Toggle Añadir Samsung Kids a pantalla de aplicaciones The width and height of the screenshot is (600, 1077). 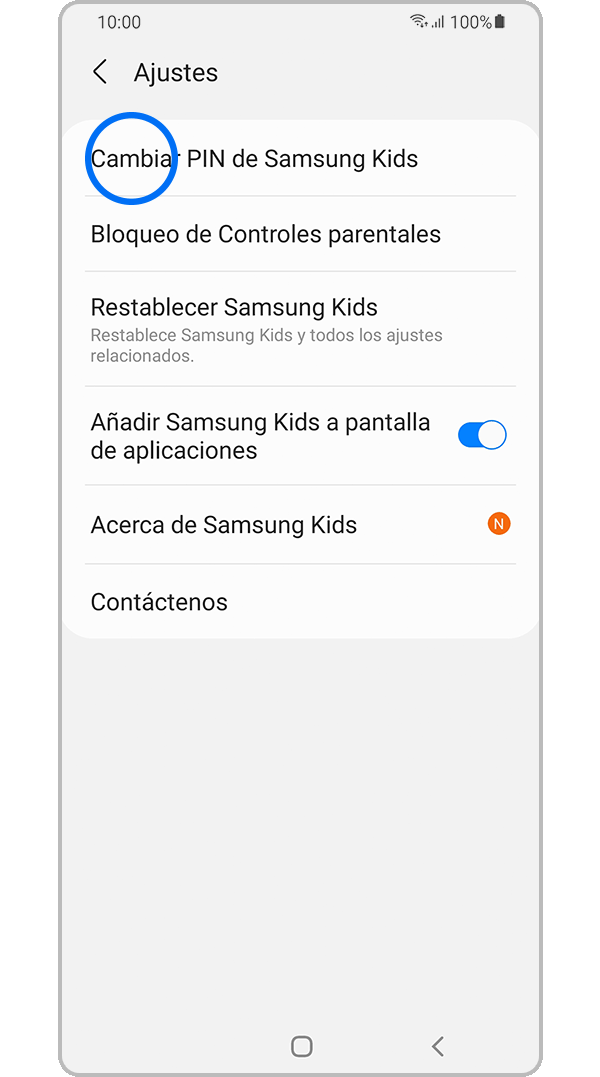pos(482,435)
